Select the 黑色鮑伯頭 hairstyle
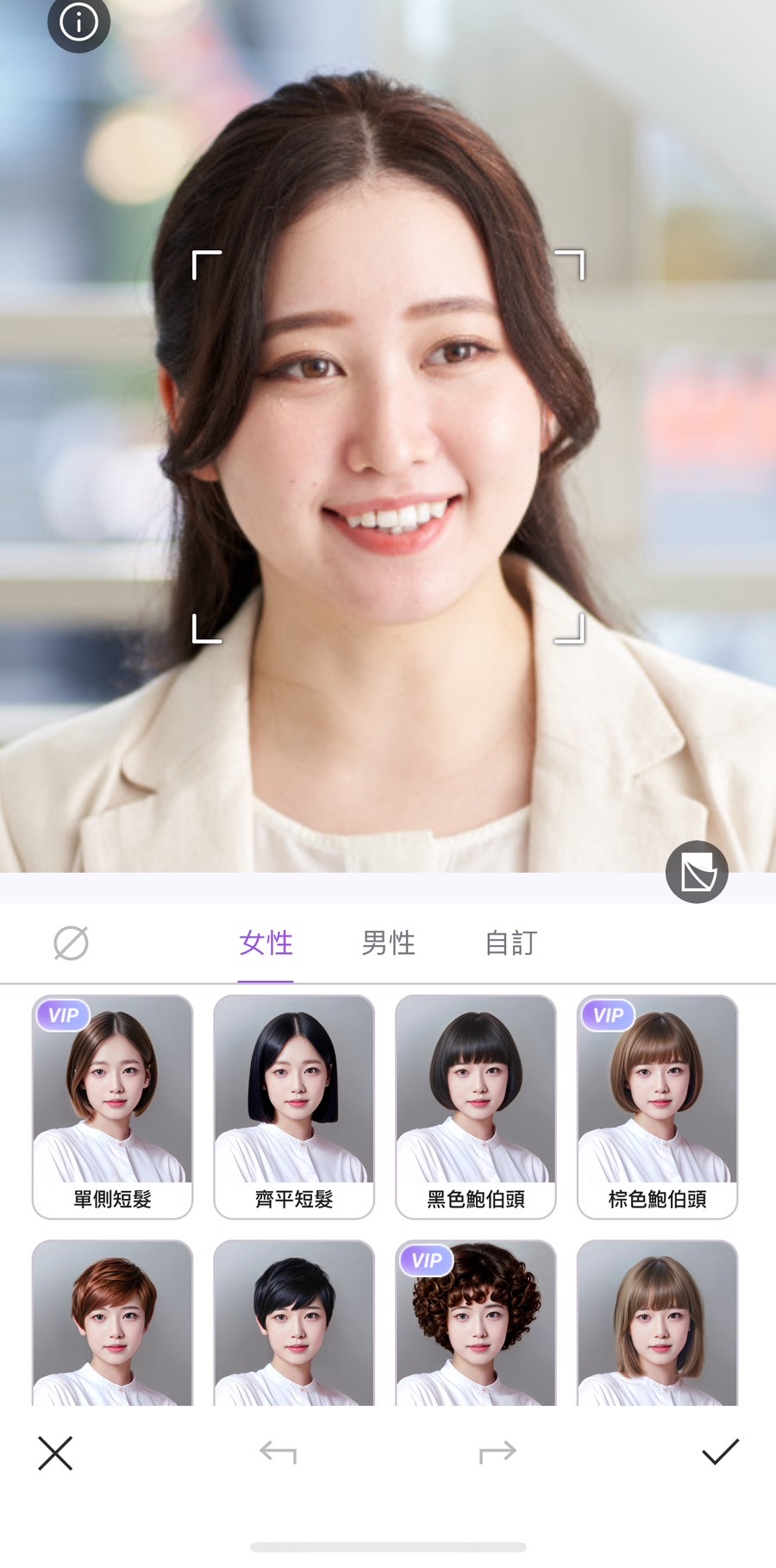Screen dimensions: 776x1568 pyautogui.click(x=476, y=1106)
